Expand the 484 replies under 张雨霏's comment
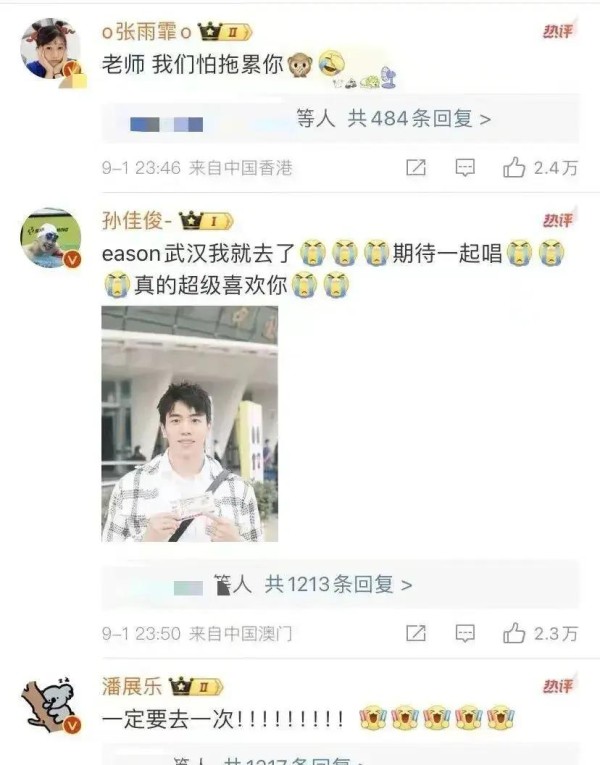 393,119
